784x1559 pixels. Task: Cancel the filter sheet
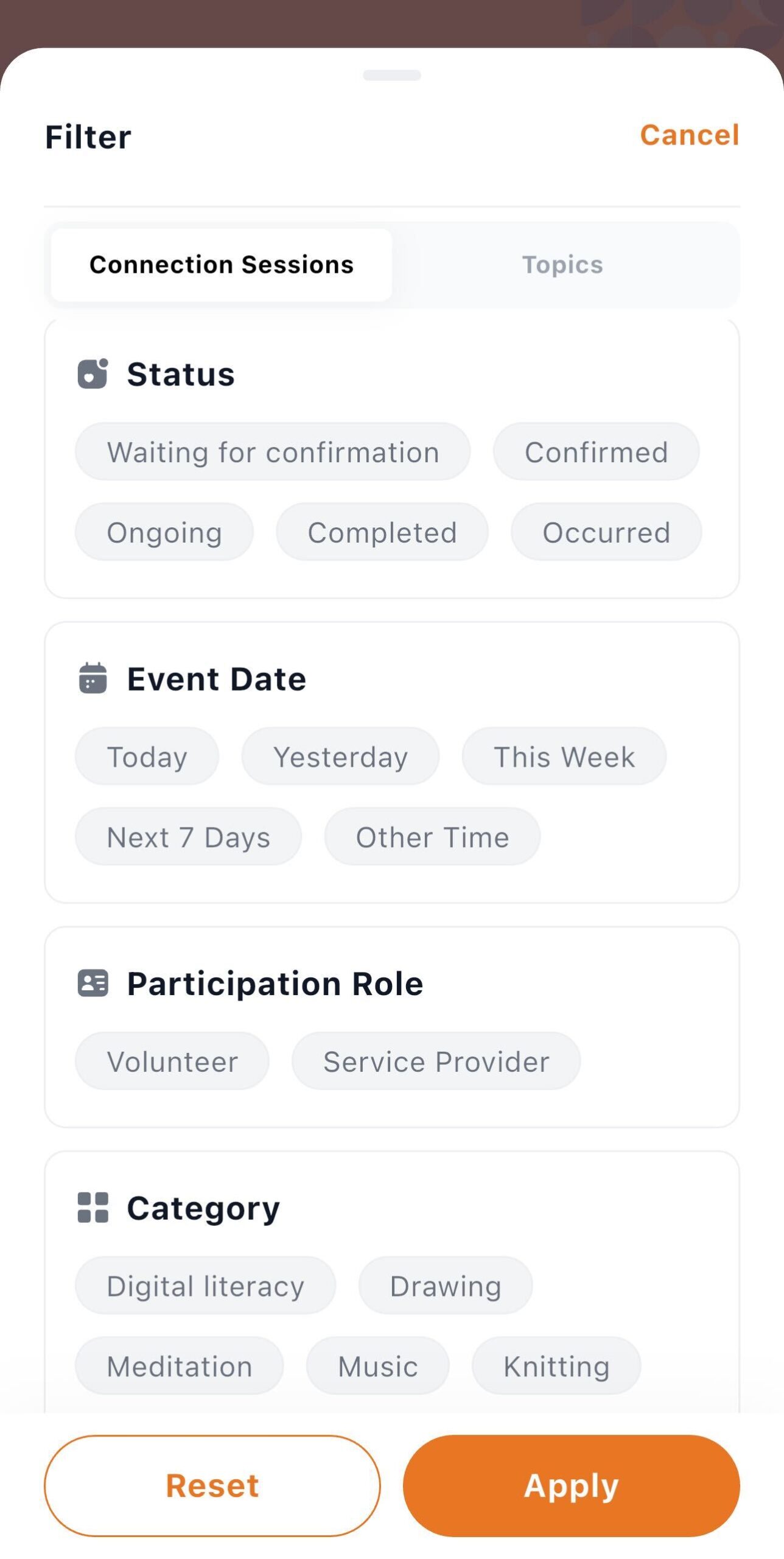[689, 135]
